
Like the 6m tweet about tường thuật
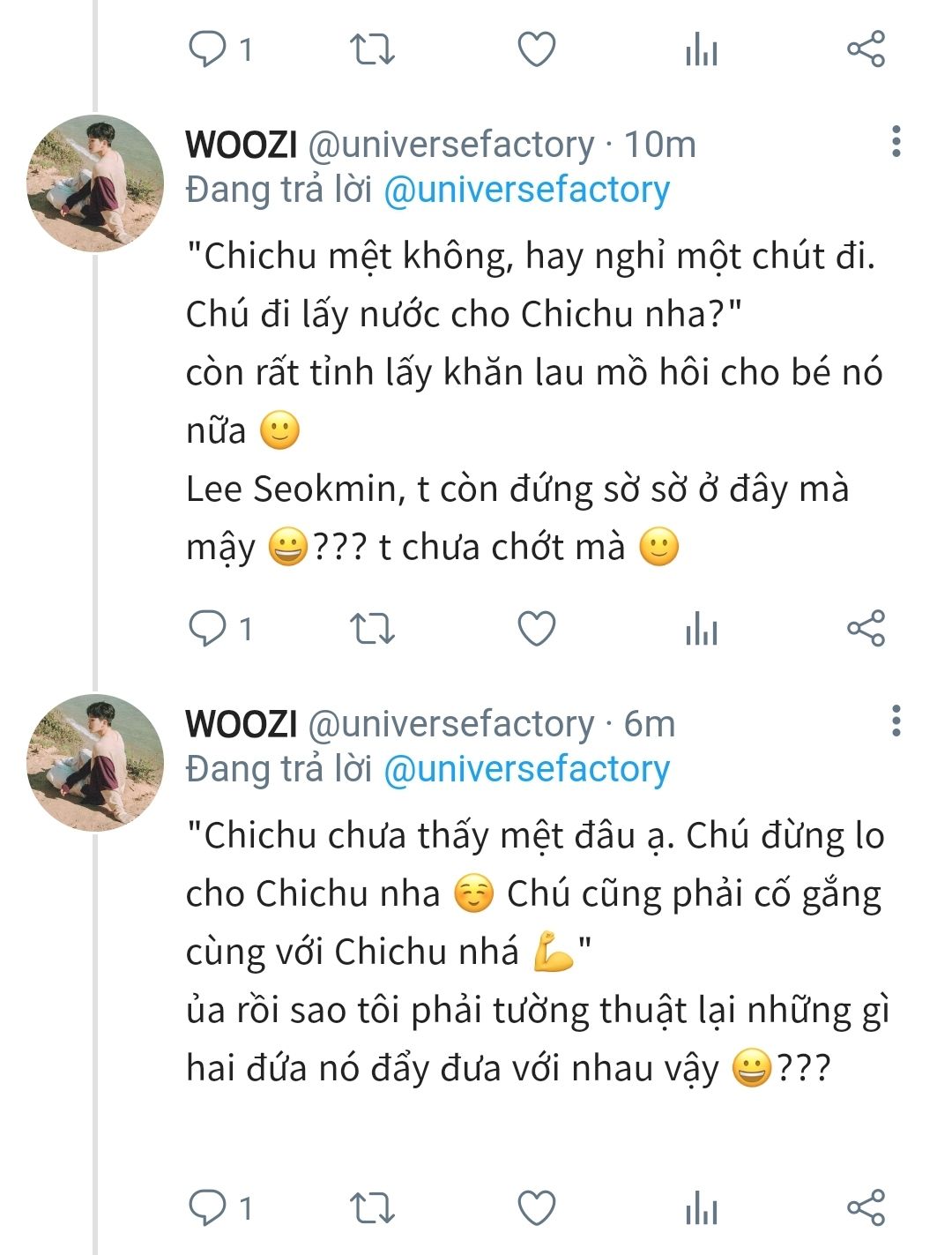pyautogui.click(x=536, y=1207)
